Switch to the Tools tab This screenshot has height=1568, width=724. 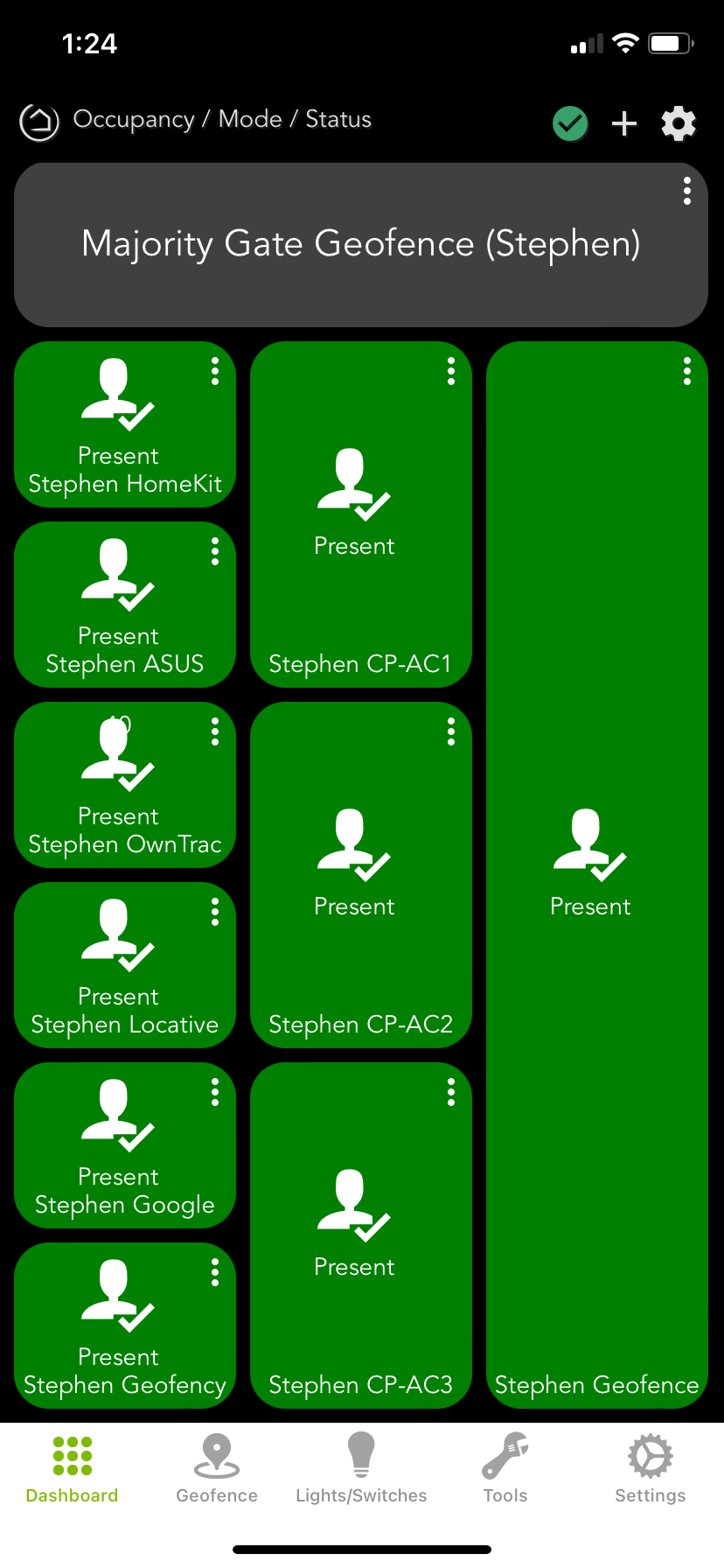pyautogui.click(x=505, y=1468)
